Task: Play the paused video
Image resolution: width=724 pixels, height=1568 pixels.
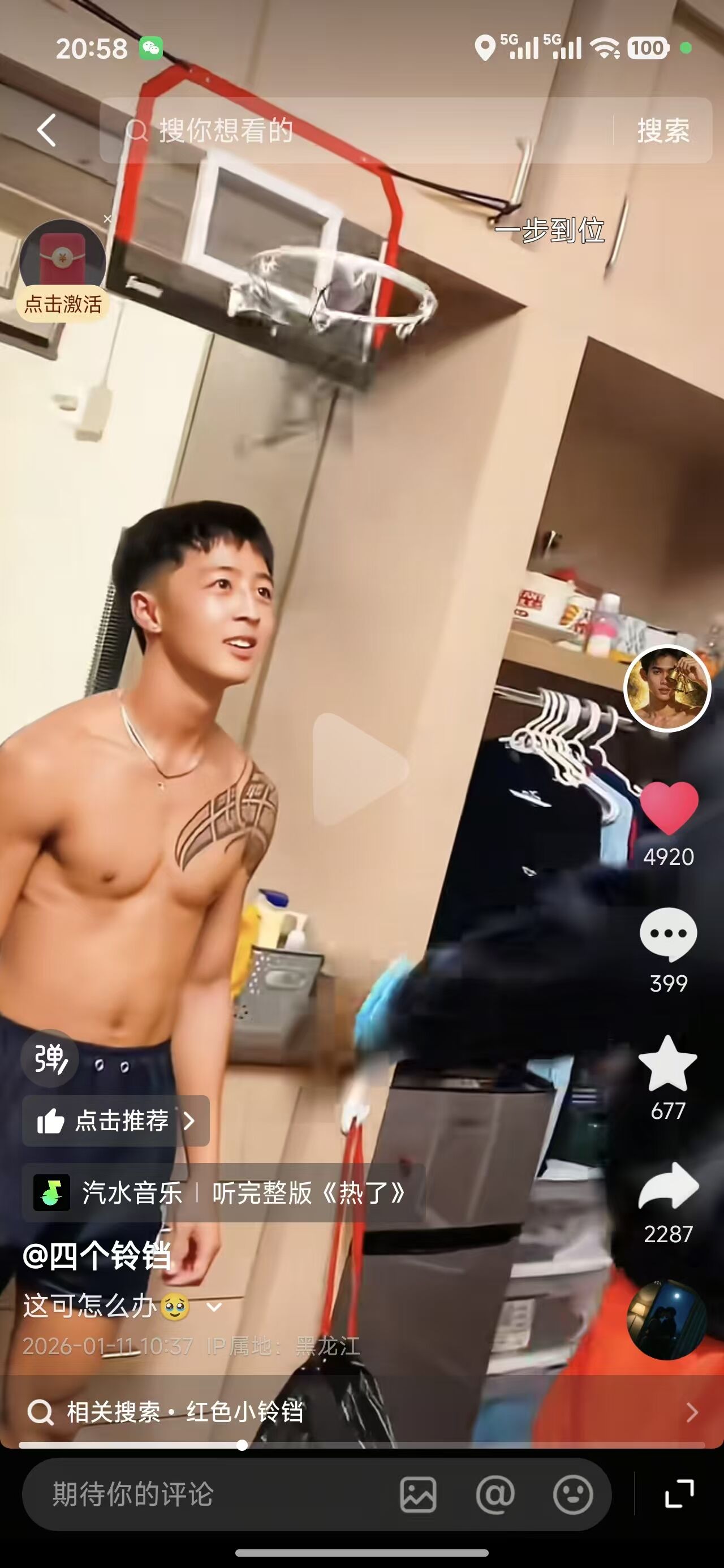Action: pyautogui.click(x=360, y=769)
